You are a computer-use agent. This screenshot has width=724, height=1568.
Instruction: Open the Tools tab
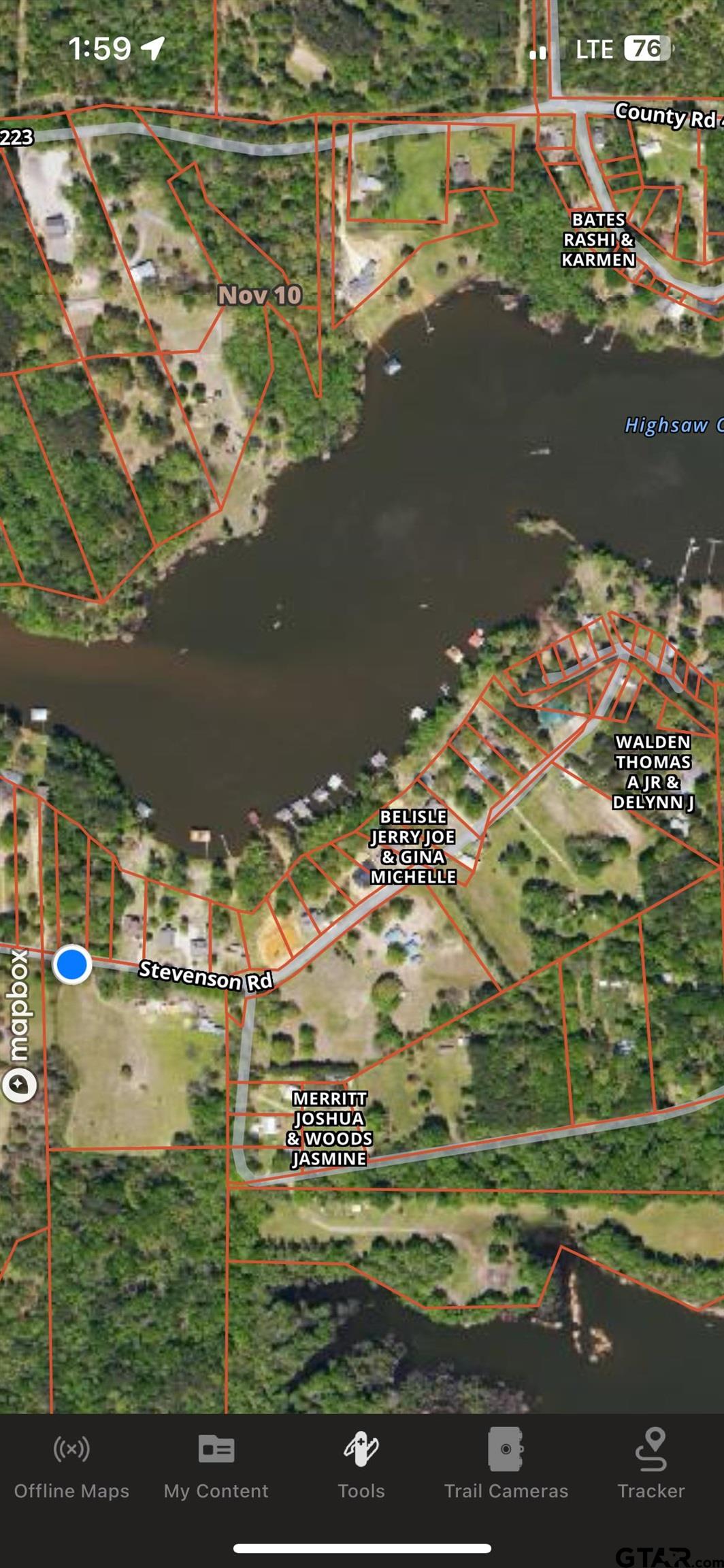[361, 1465]
